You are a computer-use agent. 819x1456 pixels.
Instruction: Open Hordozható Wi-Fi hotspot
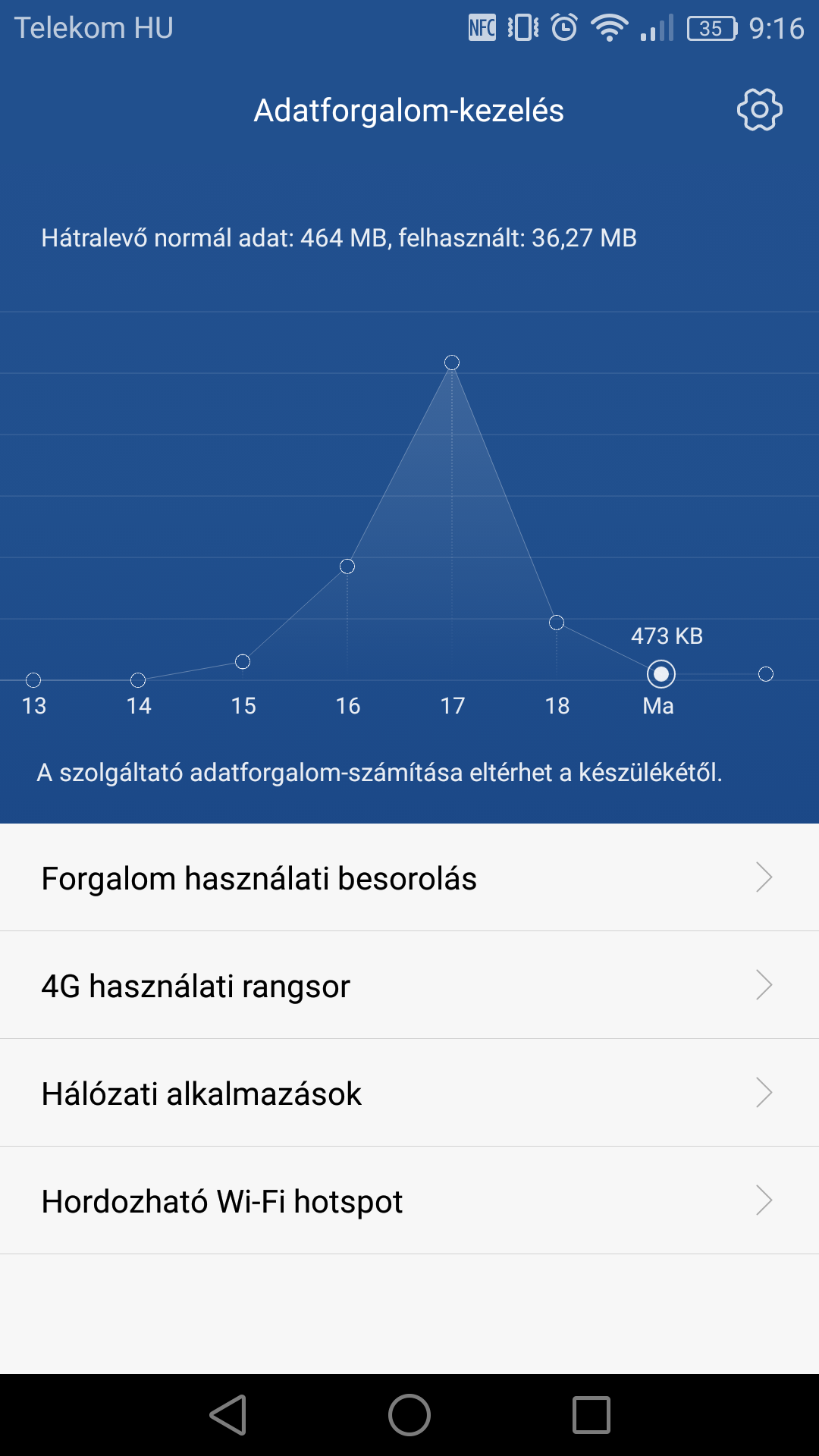[409, 1200]
